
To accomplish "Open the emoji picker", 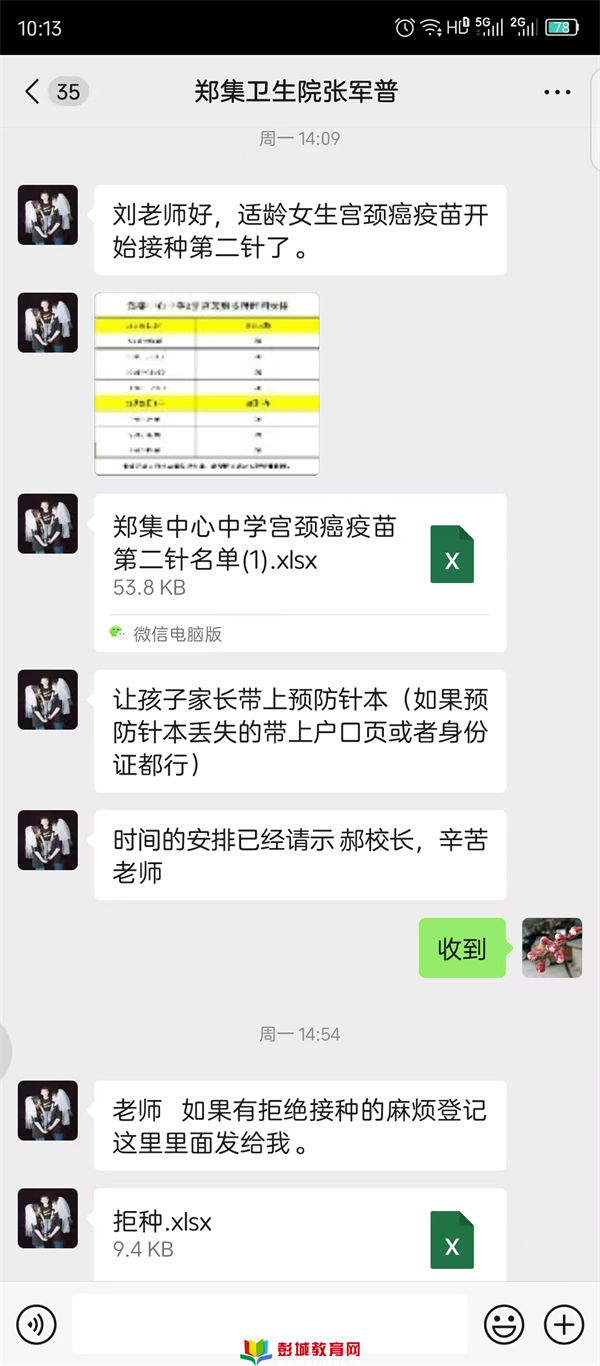I will coord(504,1325).
